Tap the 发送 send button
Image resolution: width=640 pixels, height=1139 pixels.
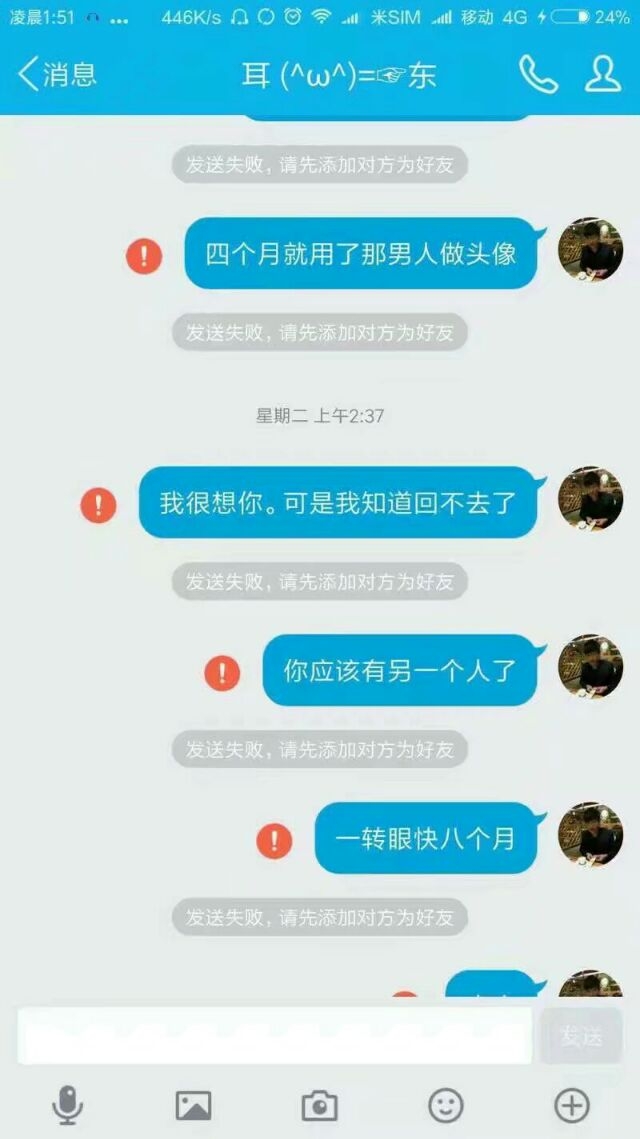click(581, 1036)
